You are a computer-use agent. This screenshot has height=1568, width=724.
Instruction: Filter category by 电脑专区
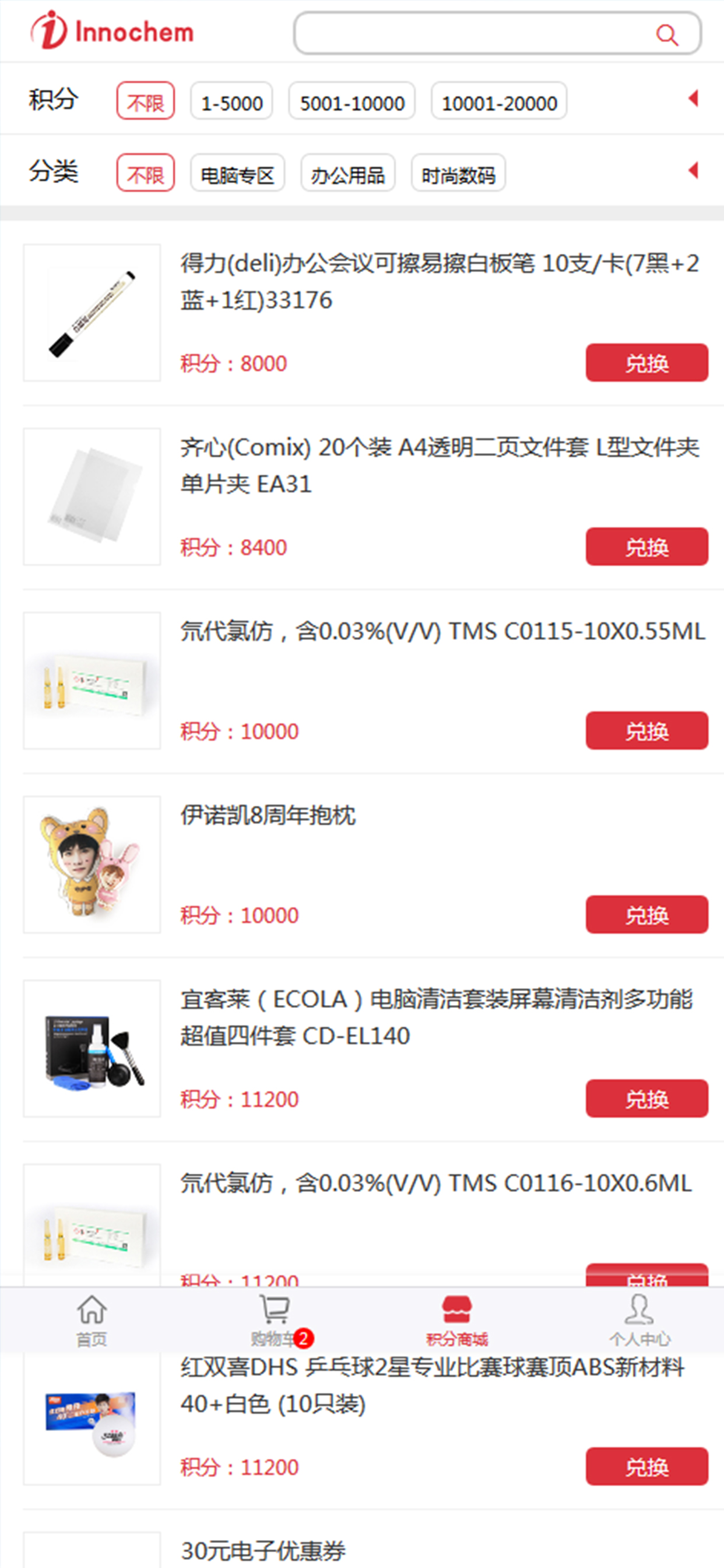coord(237,173)
